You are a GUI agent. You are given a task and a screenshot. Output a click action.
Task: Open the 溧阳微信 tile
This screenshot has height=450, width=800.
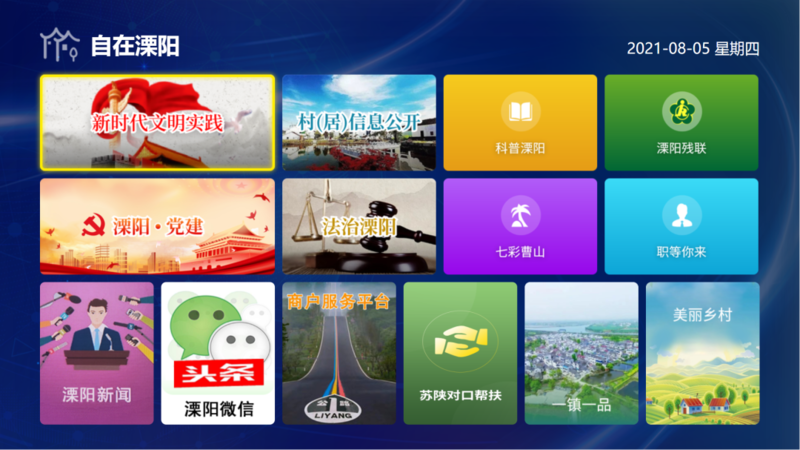coord(218,353)
